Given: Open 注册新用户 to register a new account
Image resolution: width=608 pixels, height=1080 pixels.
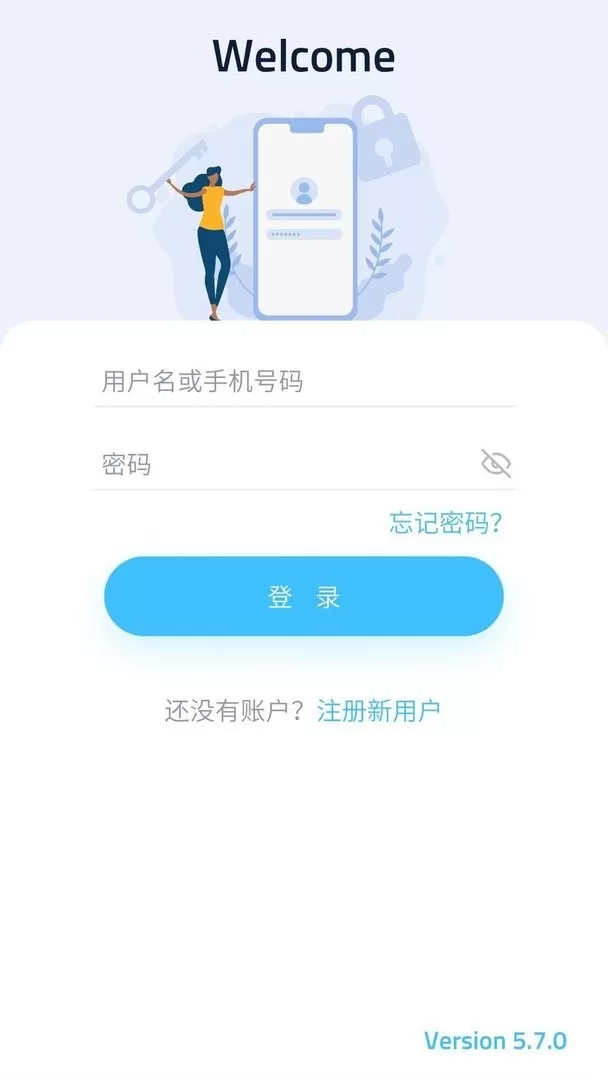Looking at the screenshot, I should point(378,711).
